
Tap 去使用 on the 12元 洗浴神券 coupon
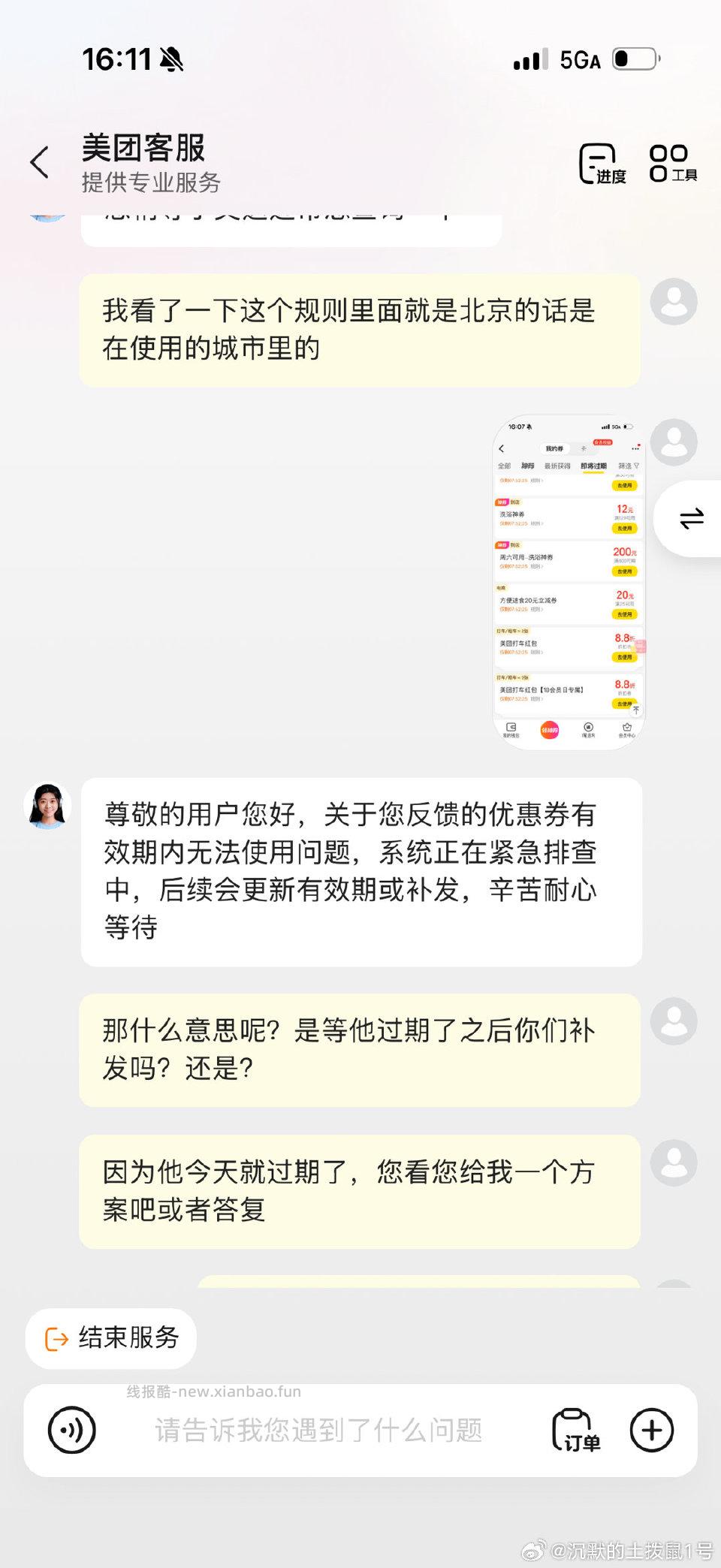[x=625, y=528]
